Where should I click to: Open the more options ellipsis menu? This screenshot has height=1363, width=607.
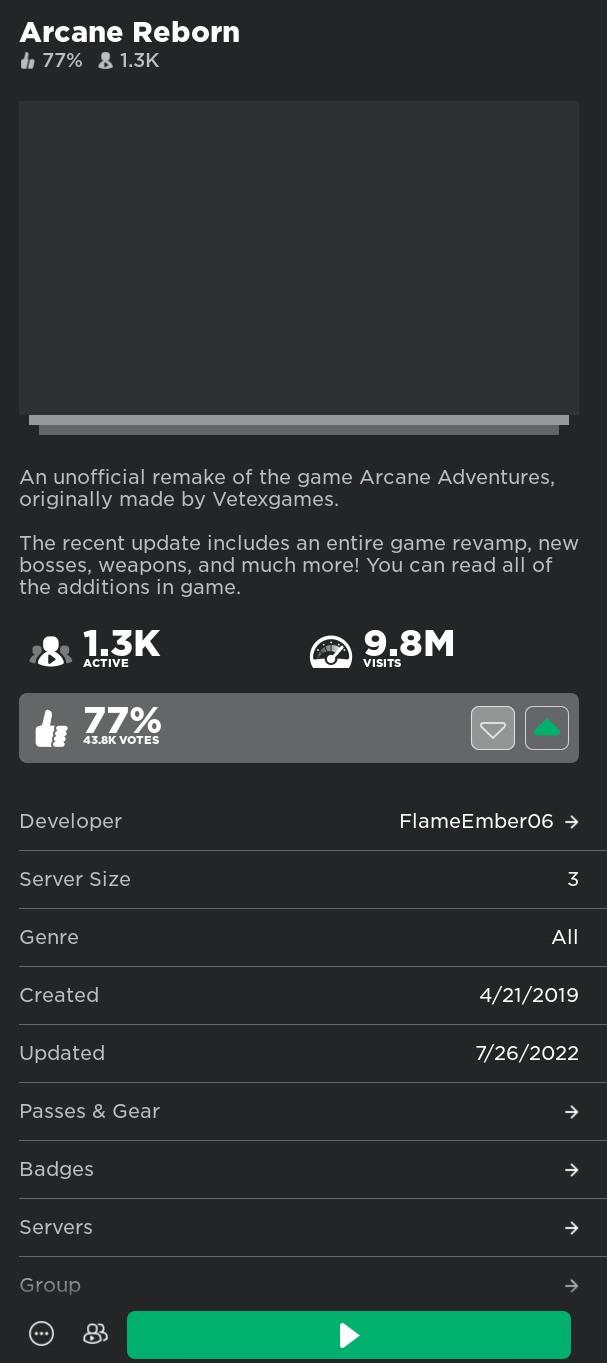click(41, 1333)
